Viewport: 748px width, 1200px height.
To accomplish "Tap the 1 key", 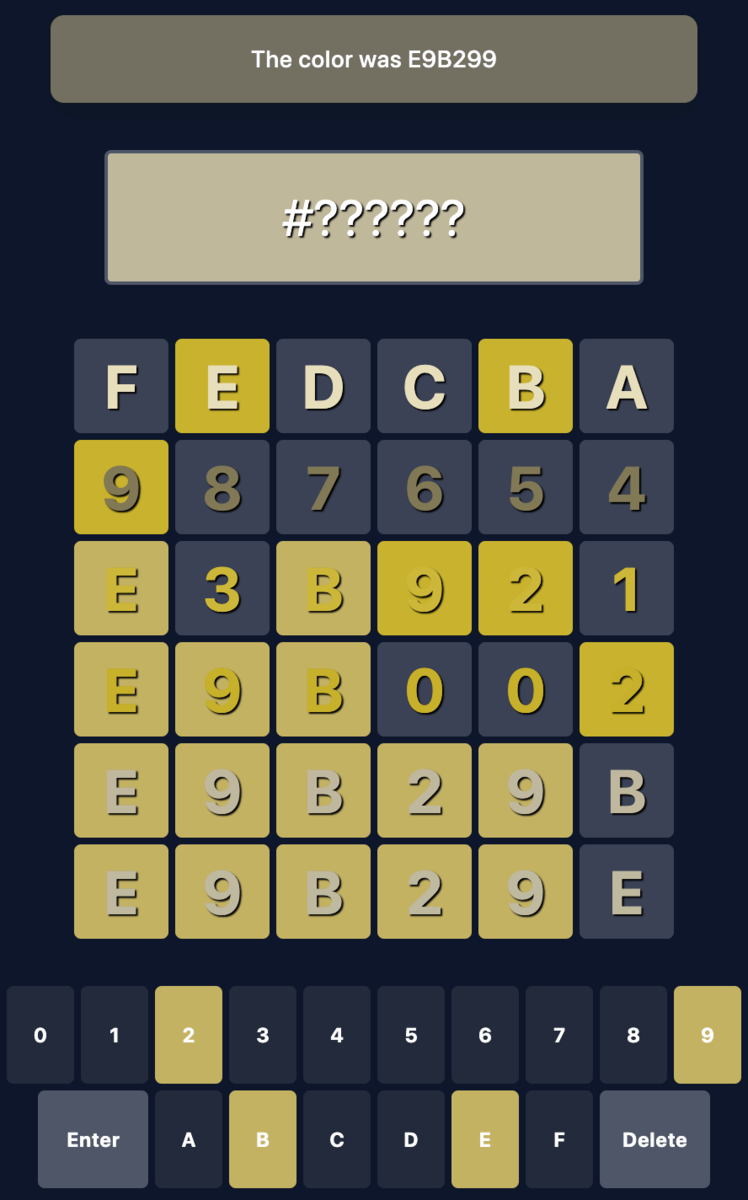I will pyautogui.click(x=114, y=1035).
